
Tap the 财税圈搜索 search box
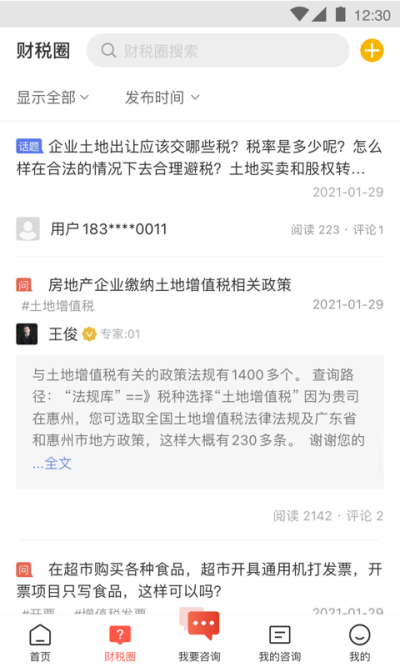click(218, 51)
